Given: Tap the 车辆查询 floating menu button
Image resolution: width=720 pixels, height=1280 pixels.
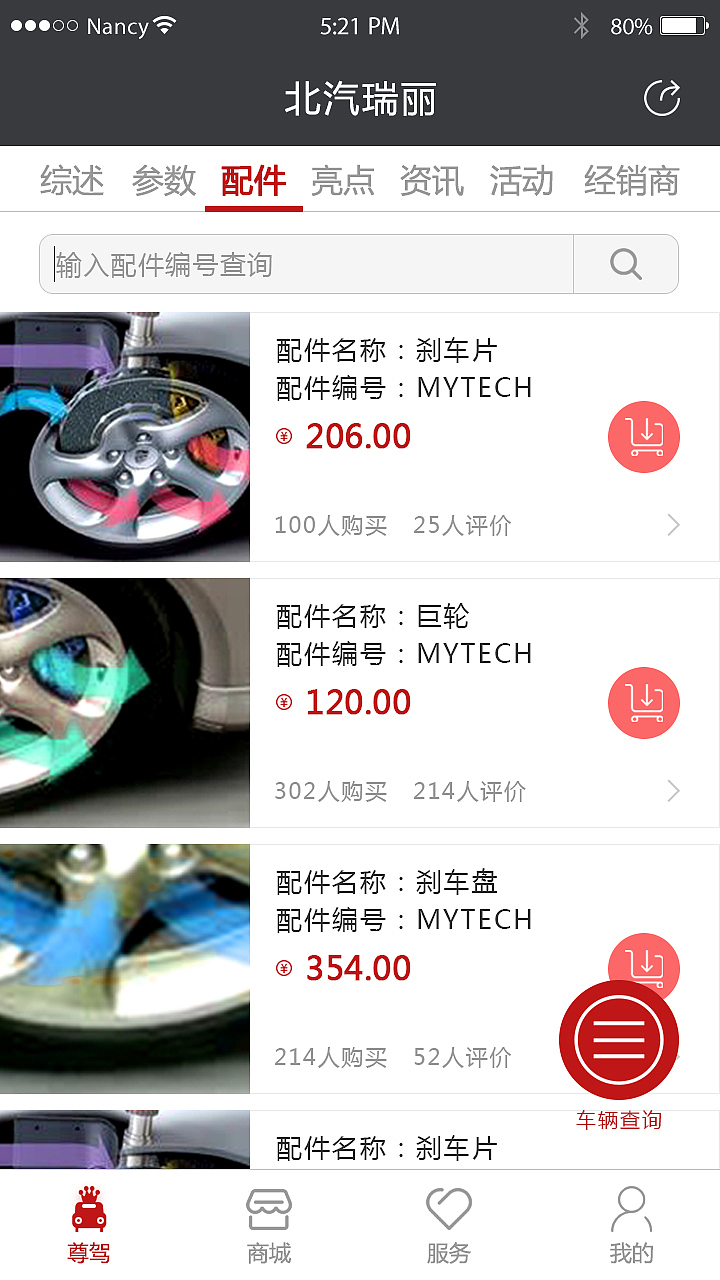Looking at the screenshot, I should 618,1039.
